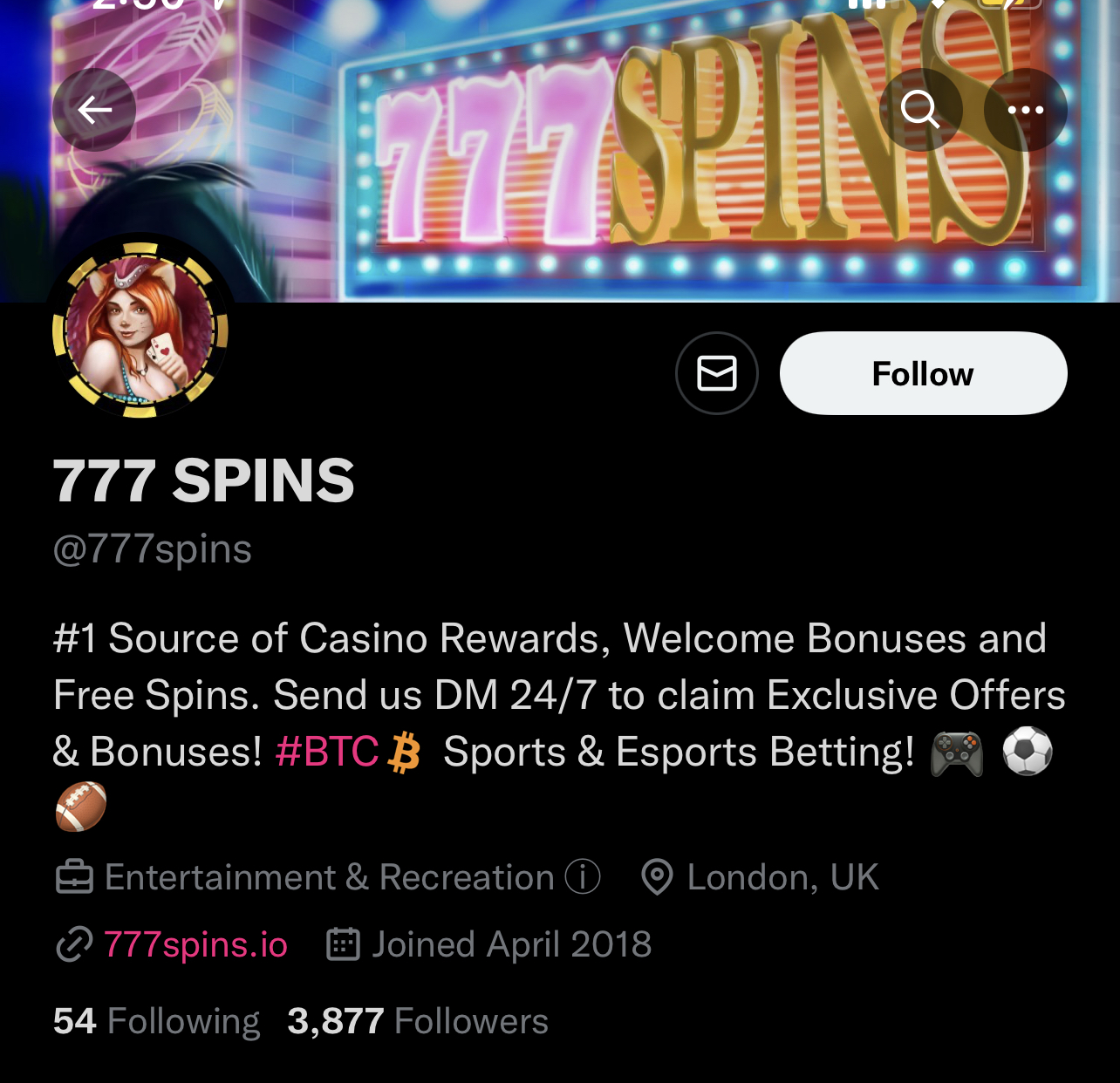
Task: Send a direct message to 777 SPINS
Action: click(716, 373)
